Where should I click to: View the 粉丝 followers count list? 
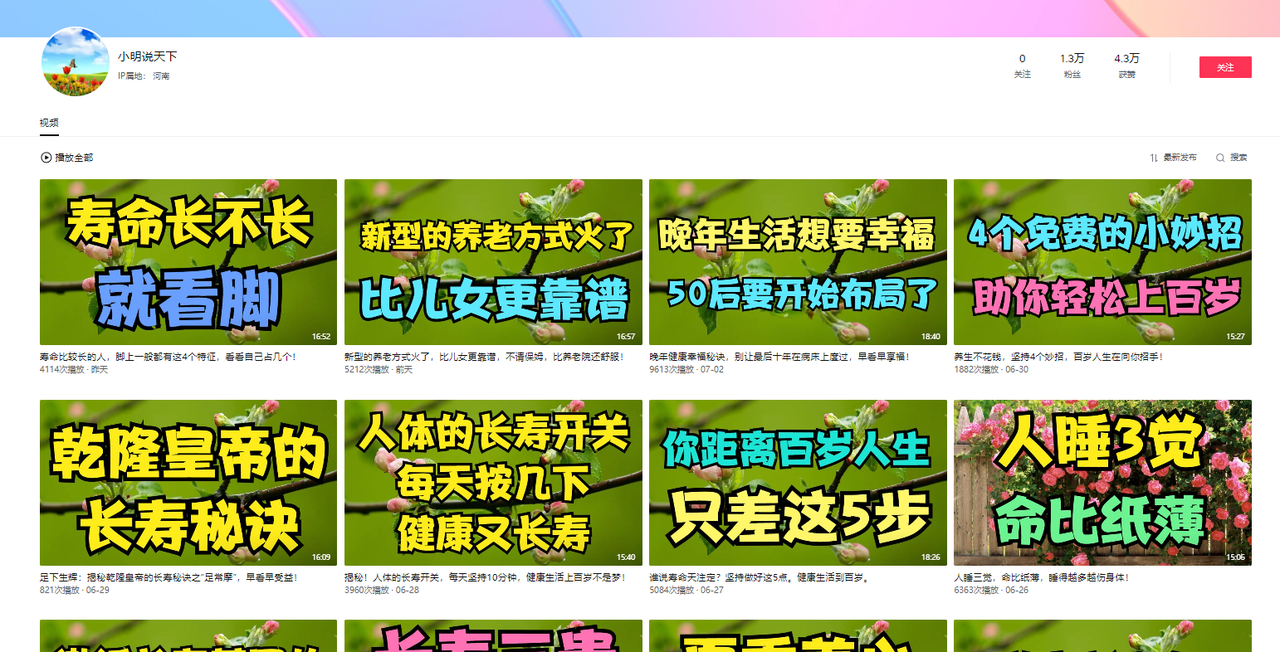[x=1072, y=66]
